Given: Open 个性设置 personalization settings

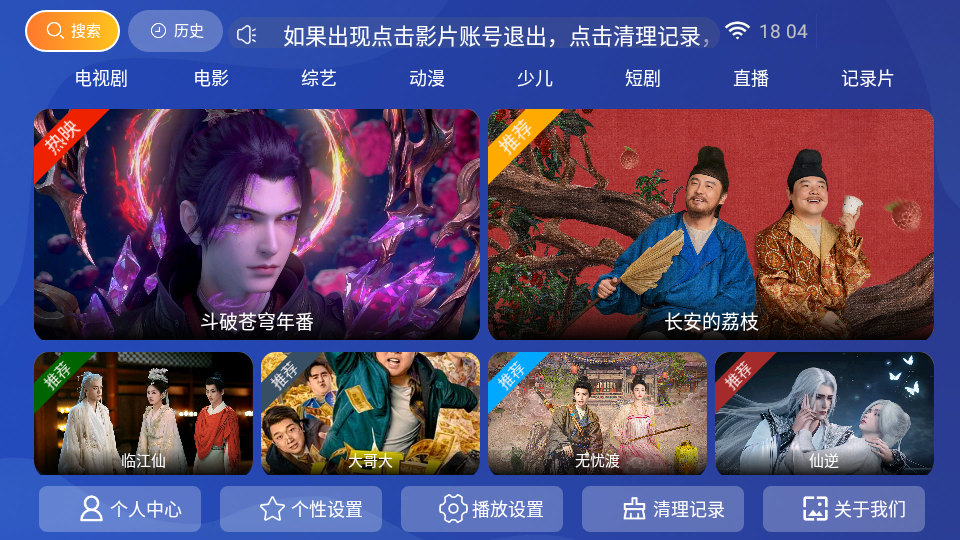Looking at the screenshot, I should [301, 509].
